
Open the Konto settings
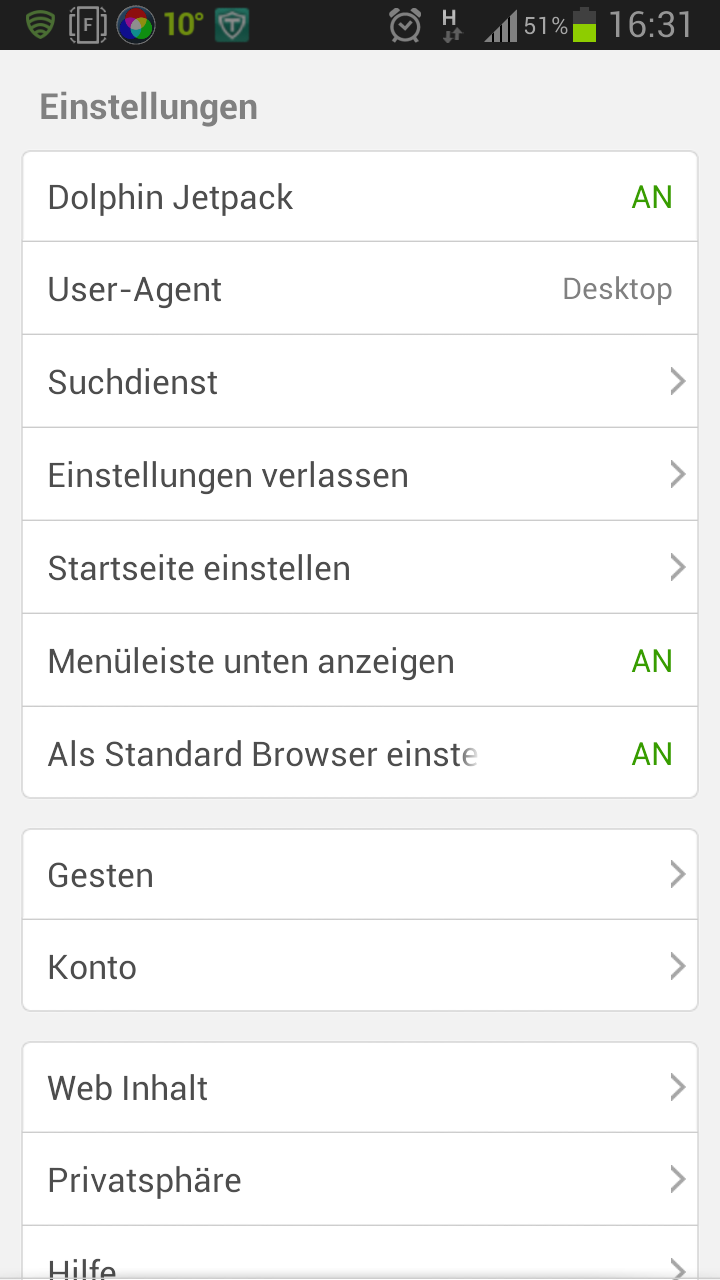(360, 966)
